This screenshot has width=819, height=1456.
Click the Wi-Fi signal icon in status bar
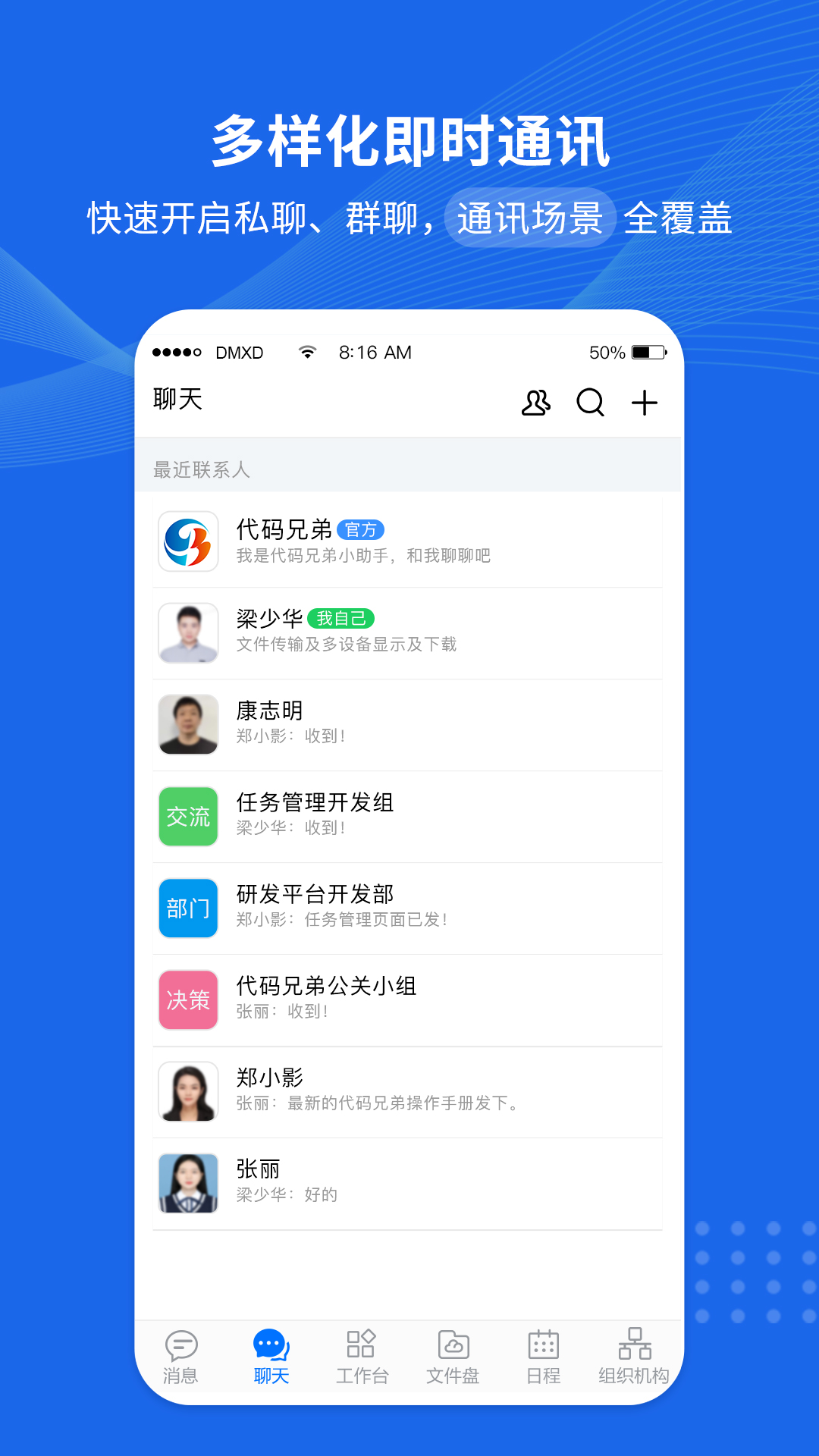306,352
